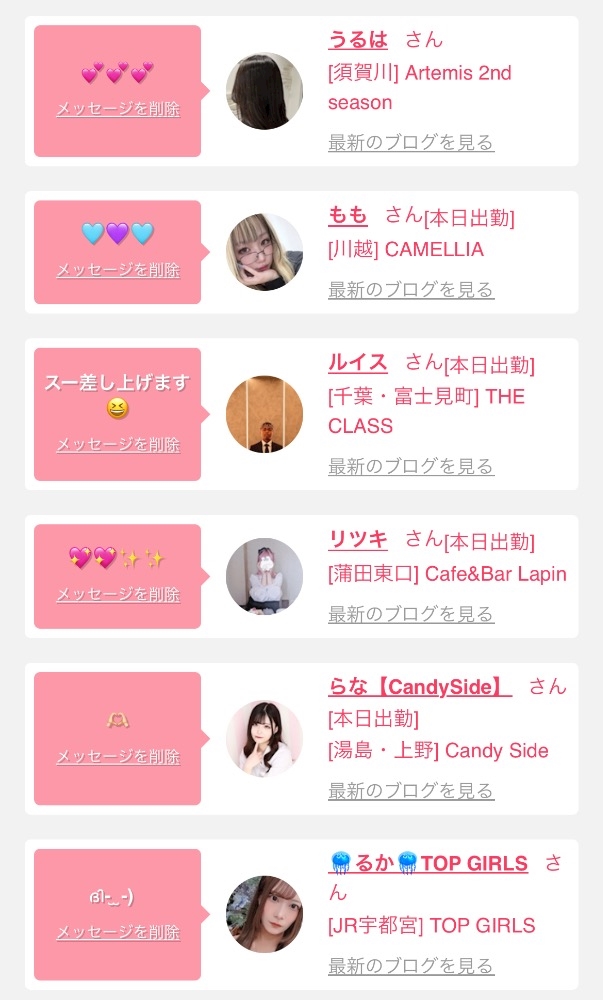
Task: Open ルイス's profile name link
Action: (x=357, y=362)
